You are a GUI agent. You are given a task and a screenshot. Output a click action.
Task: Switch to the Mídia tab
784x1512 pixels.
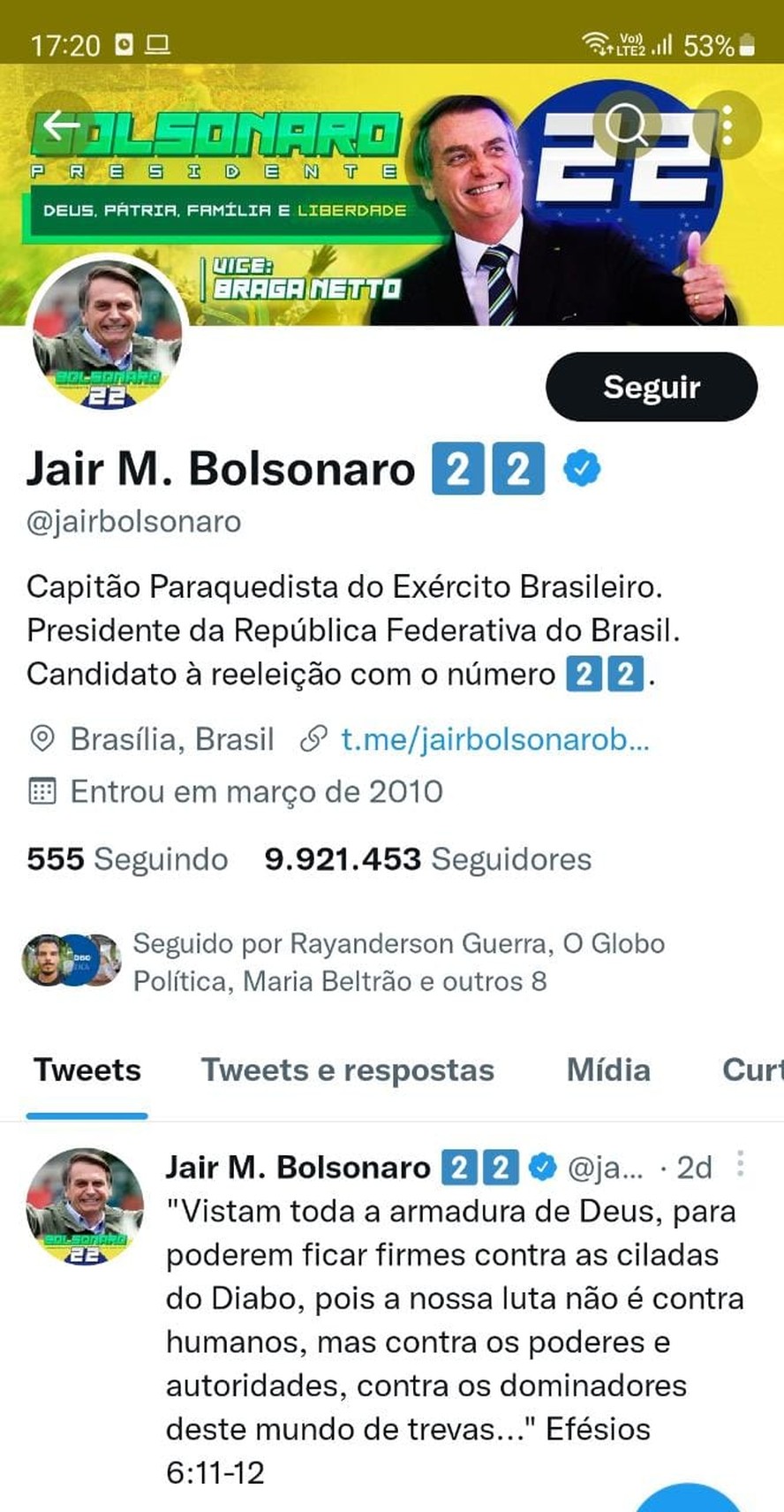click(609, 1070)
